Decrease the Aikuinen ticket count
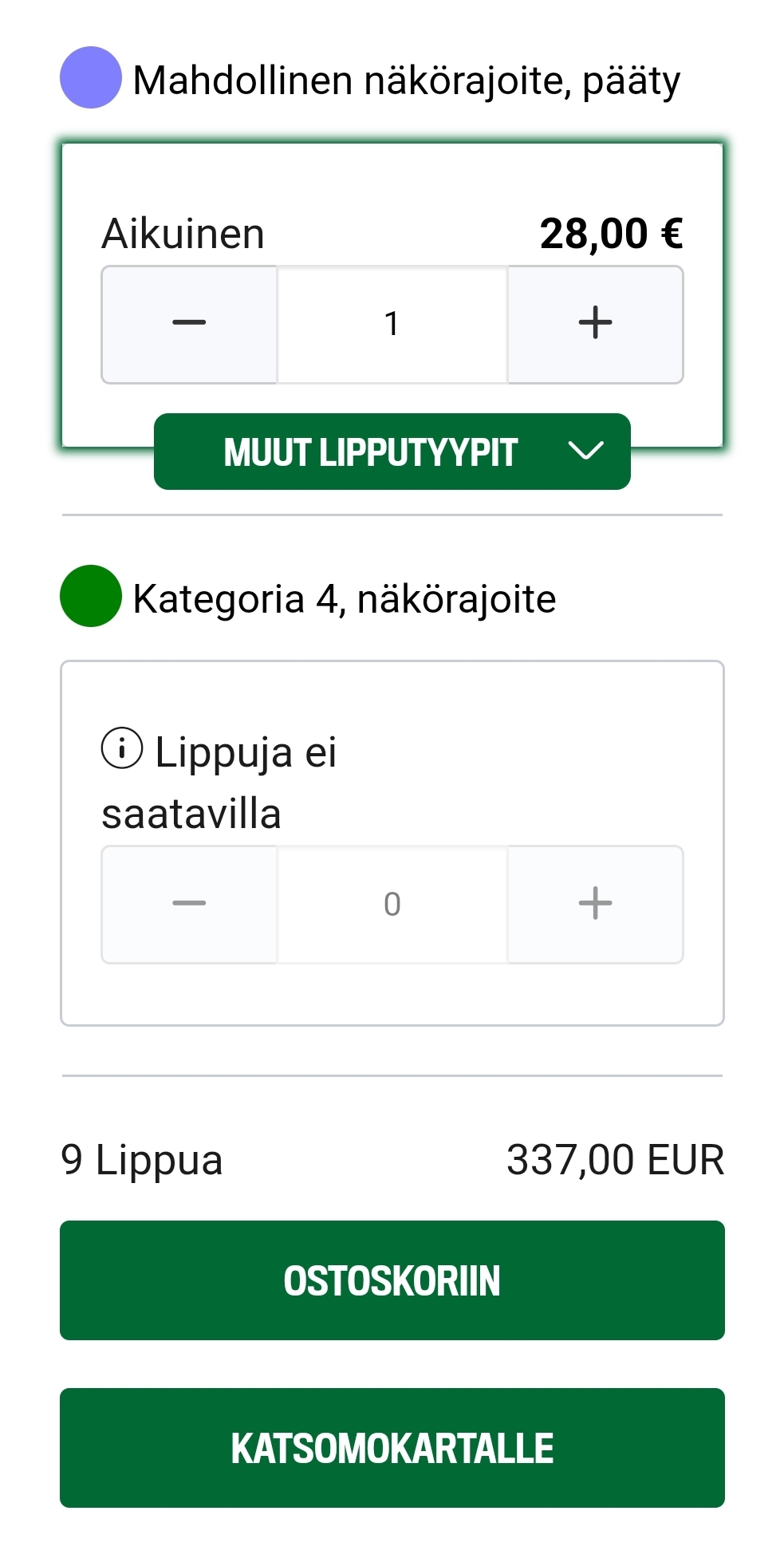This screenshot has height=1558, width=784. pyautogui.click(x=189, y=325)
